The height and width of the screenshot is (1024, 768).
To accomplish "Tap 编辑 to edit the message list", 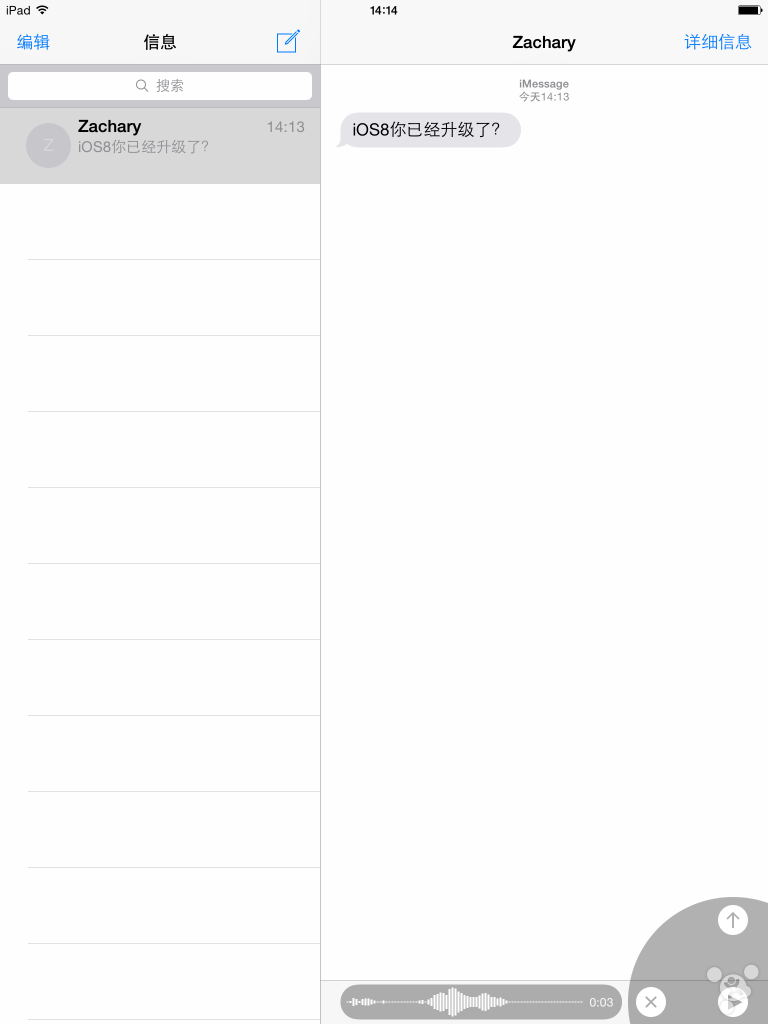I will tap(33, 42).
